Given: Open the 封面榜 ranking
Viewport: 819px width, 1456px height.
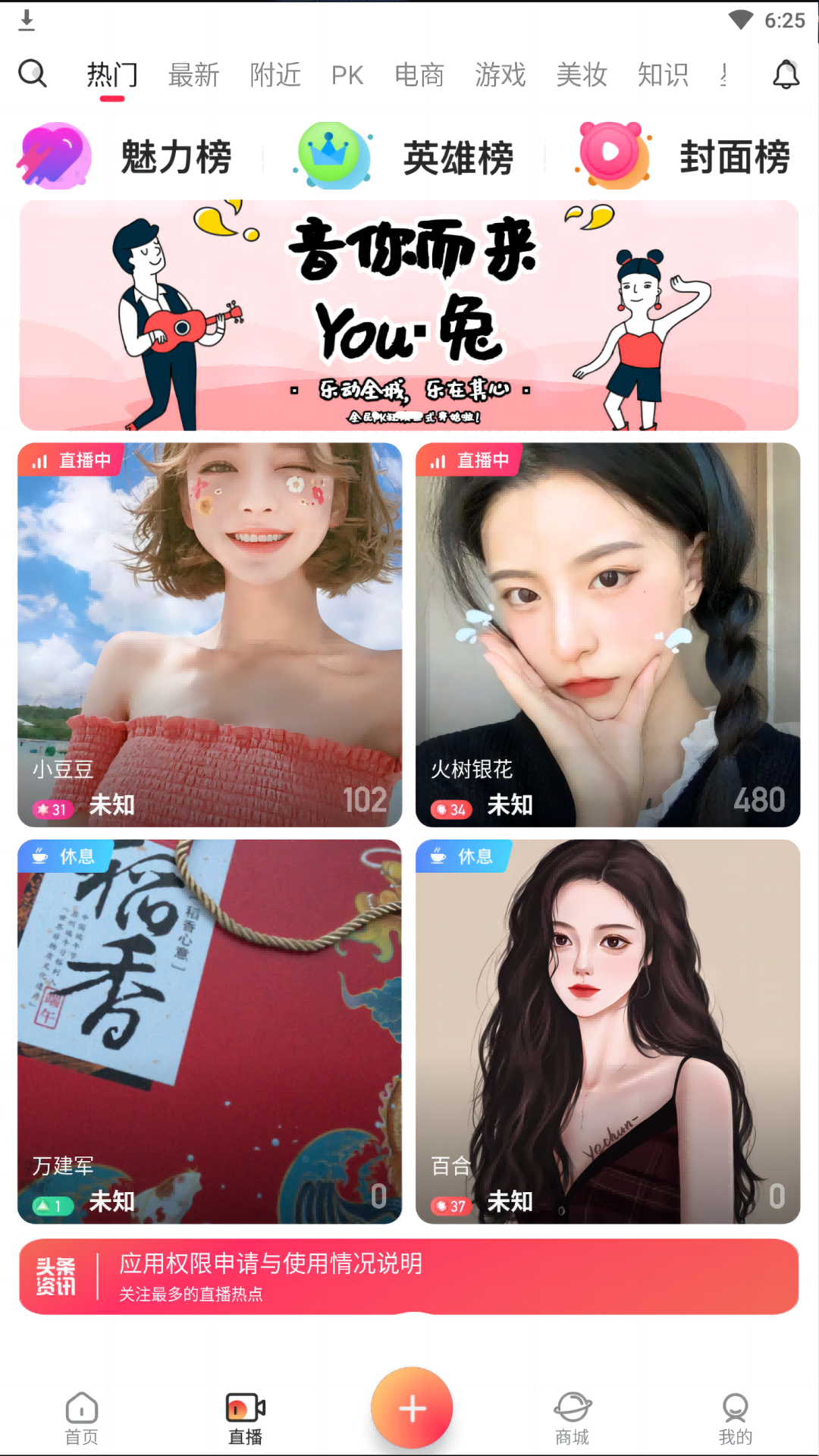Looking at the screenshot, I should tap(686, 157).
